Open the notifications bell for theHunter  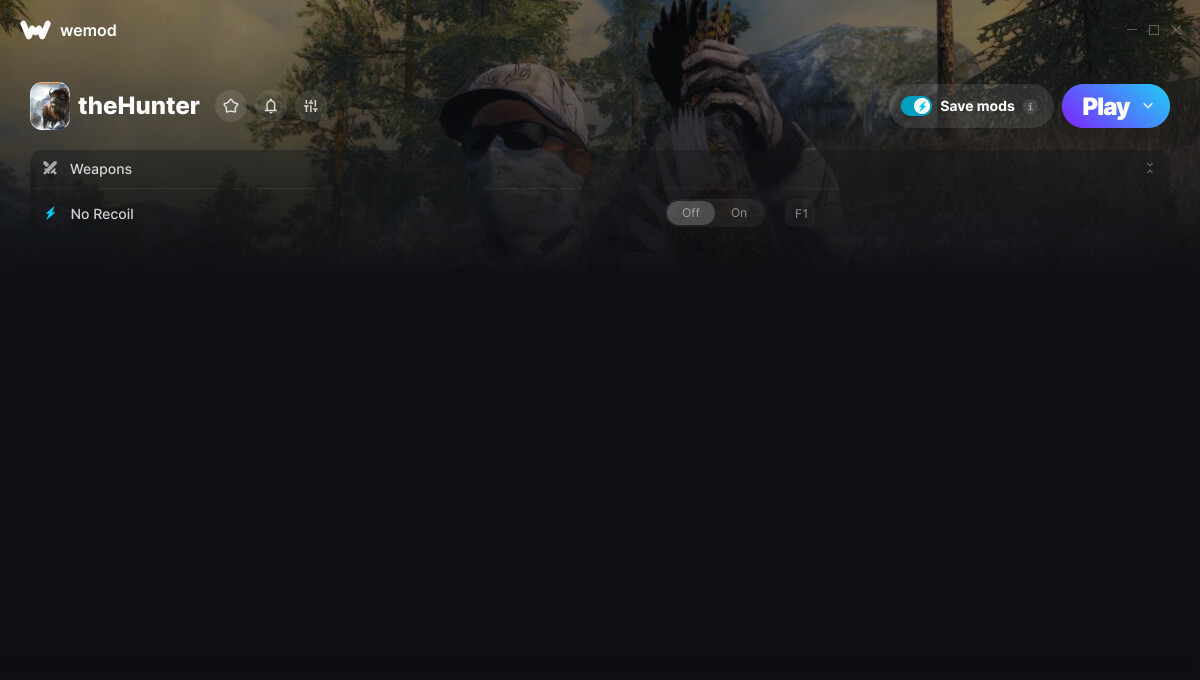(271, 106)
